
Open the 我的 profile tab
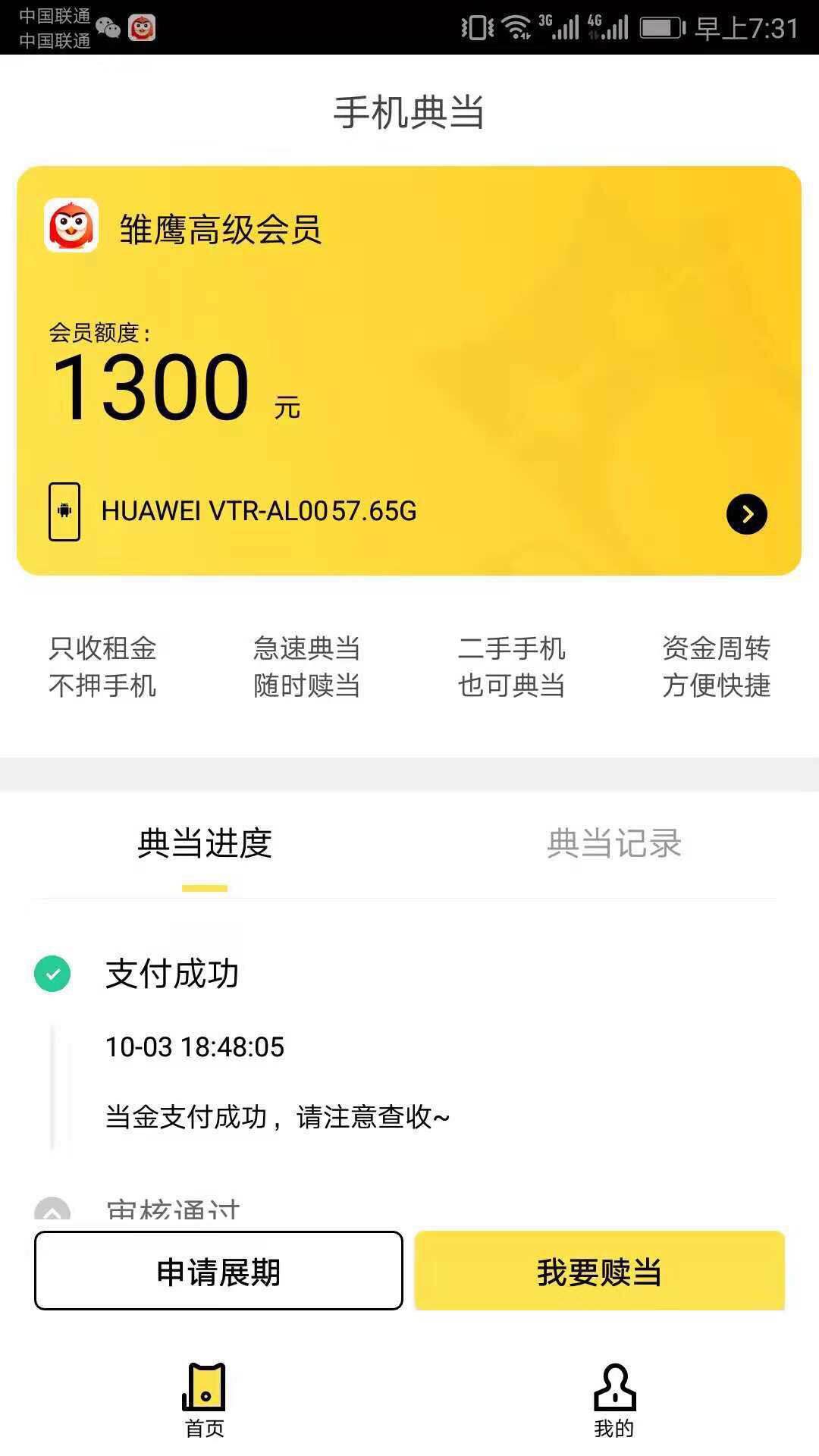pos(614,1400)
